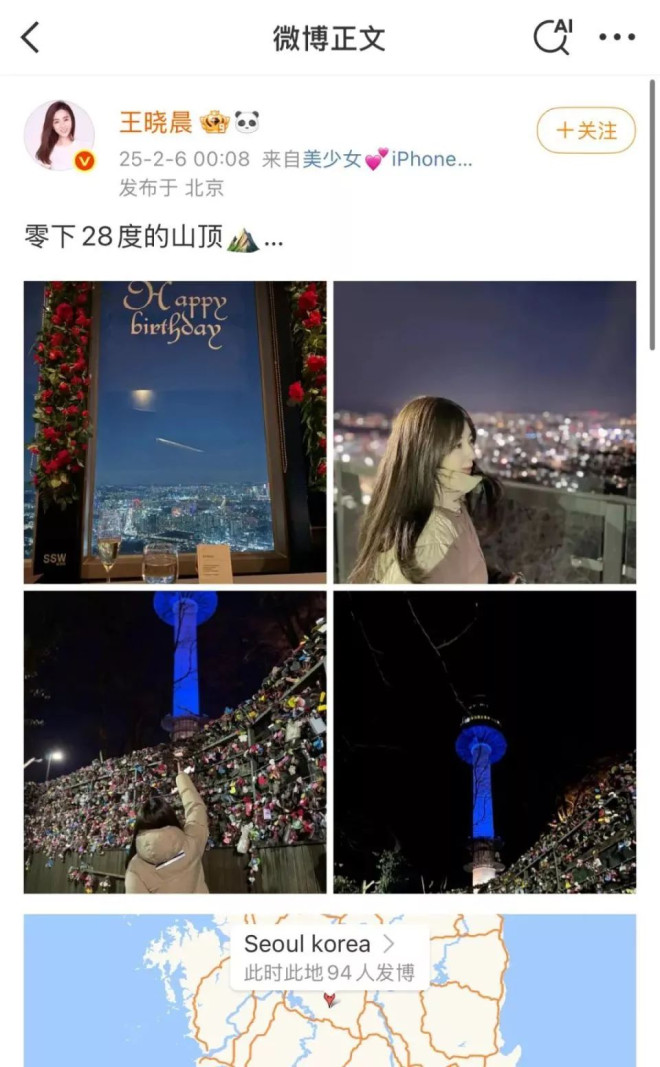The image size is (660, 1067).
Task: Open the blue tower night photo
Action: click(484, 741)
